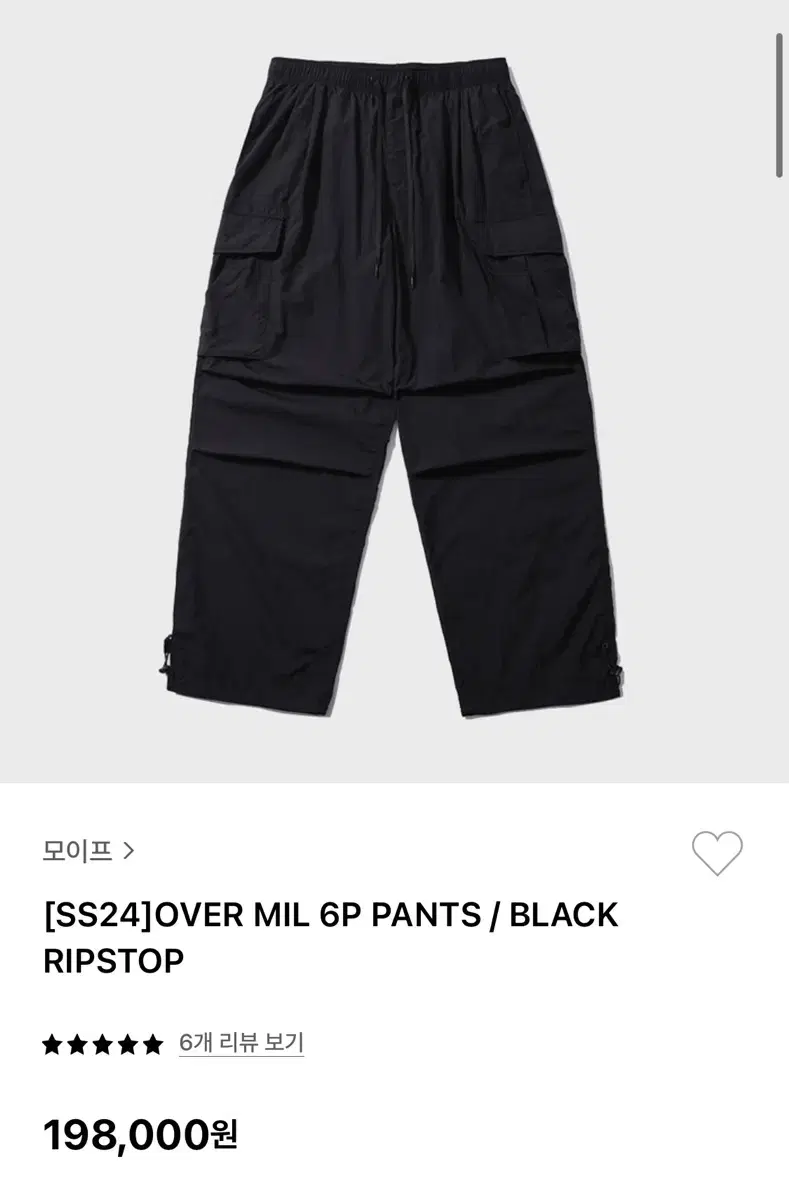
Task: Select the second rating star
Action: (76, 1042)
